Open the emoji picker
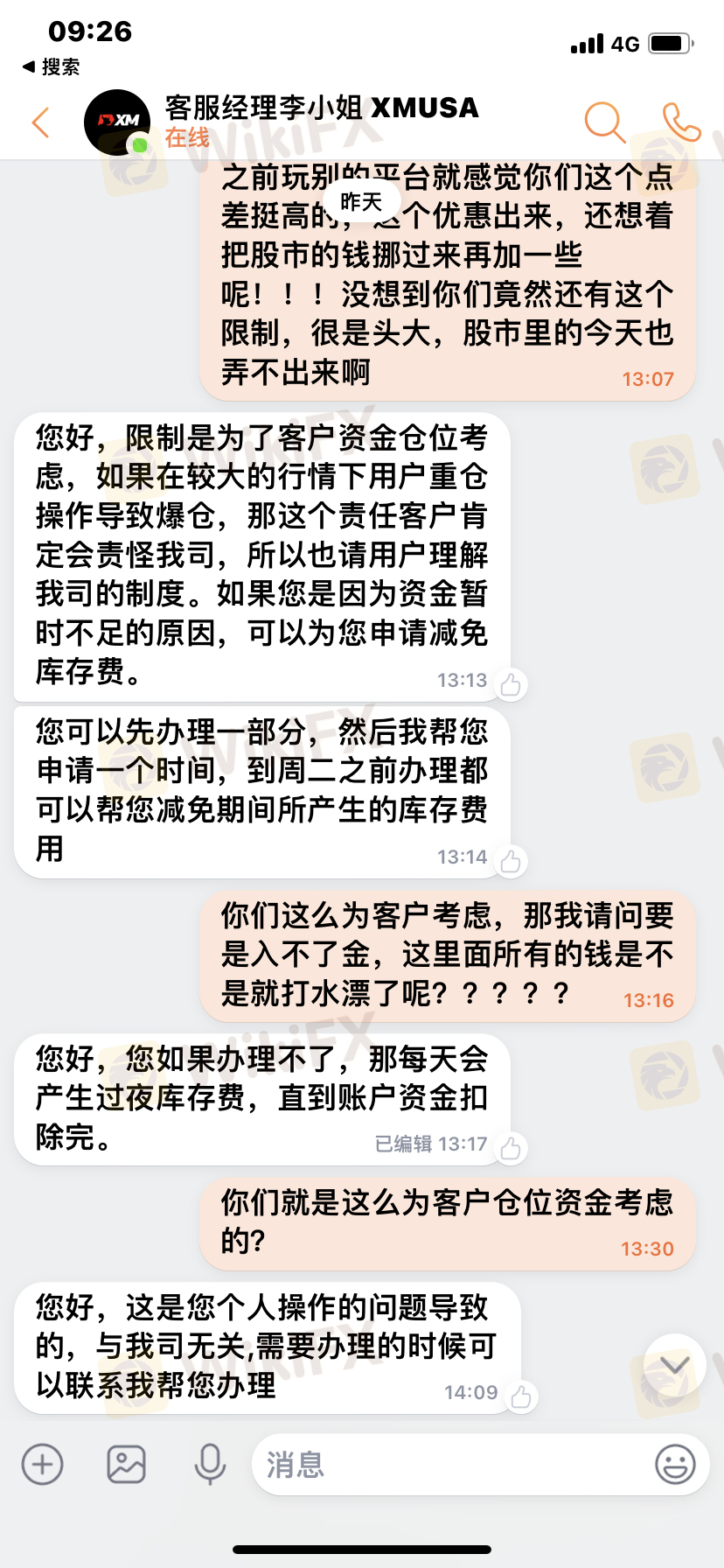724x1568 pixels. click(x=675, y=1464)
